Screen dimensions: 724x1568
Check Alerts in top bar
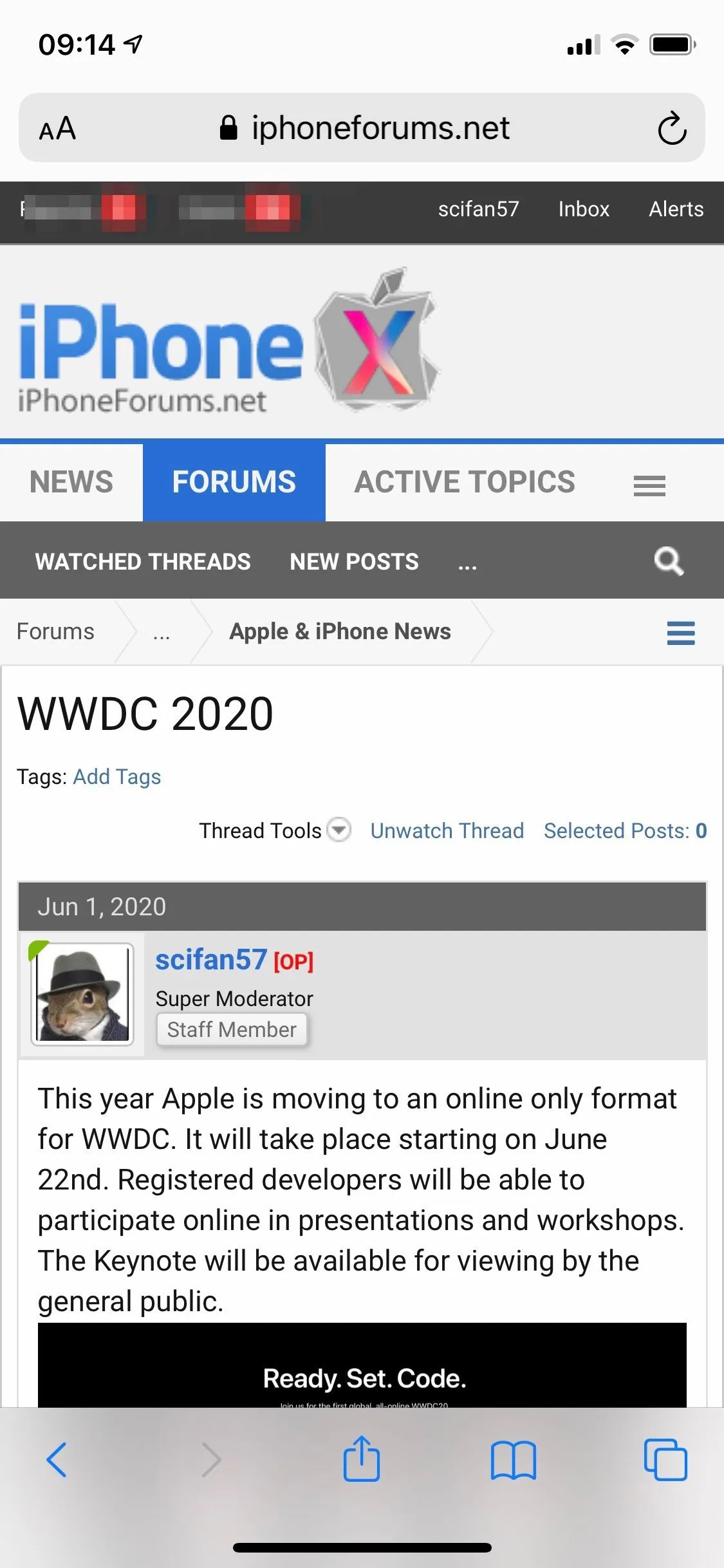coord(676,209)
